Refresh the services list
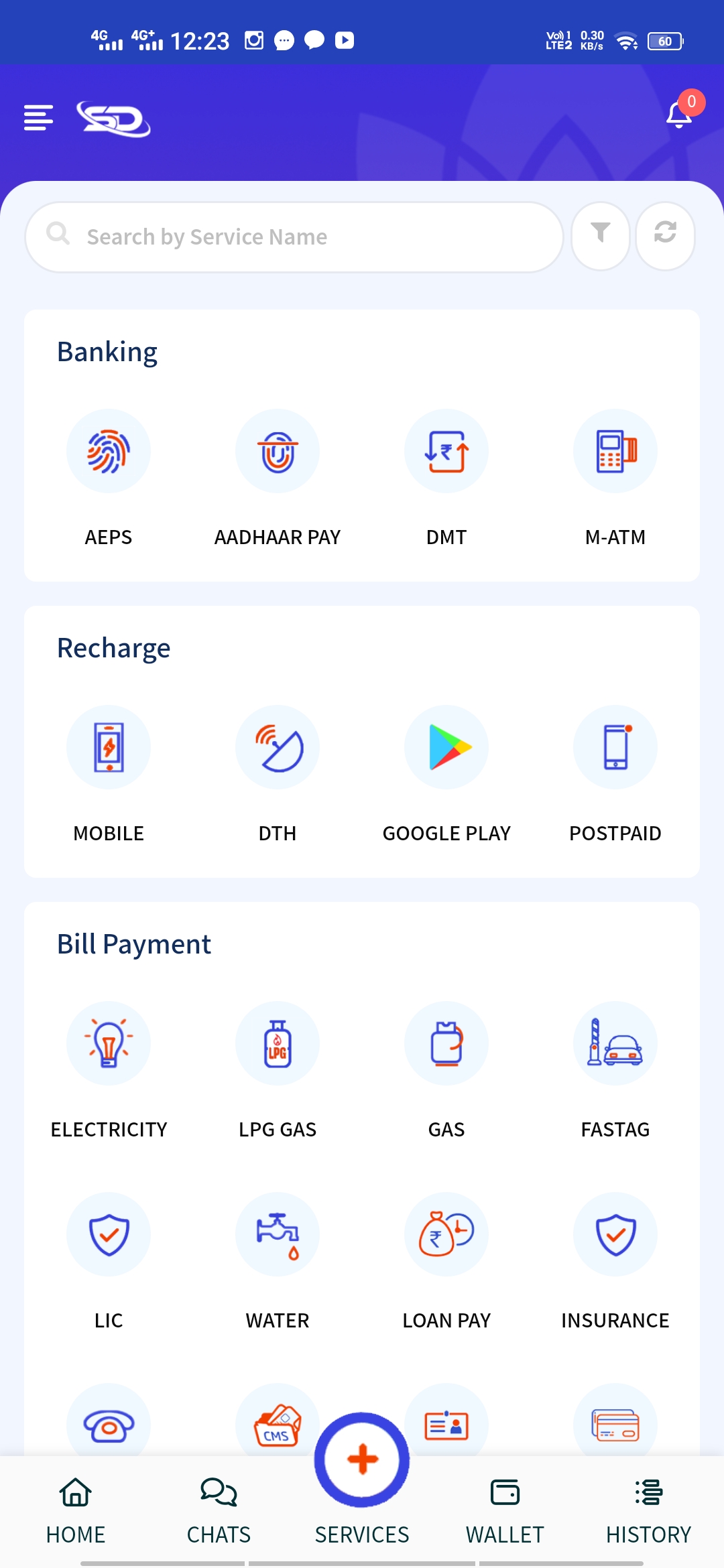Image resolution: width=724 pixels, height=1568 pixels. click(x=665, y=236)
